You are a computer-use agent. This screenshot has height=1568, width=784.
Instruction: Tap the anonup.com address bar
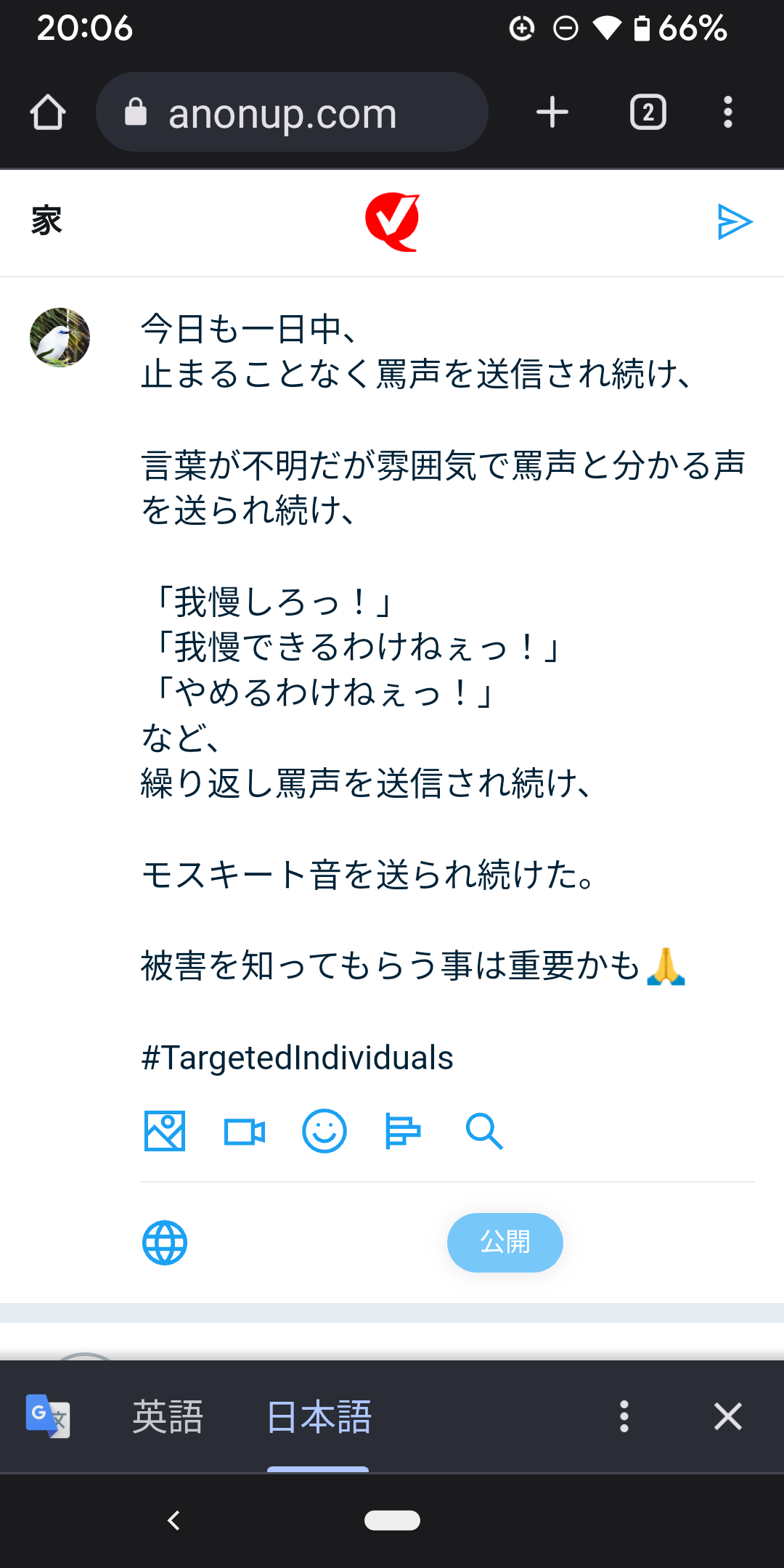pos(290,113)
